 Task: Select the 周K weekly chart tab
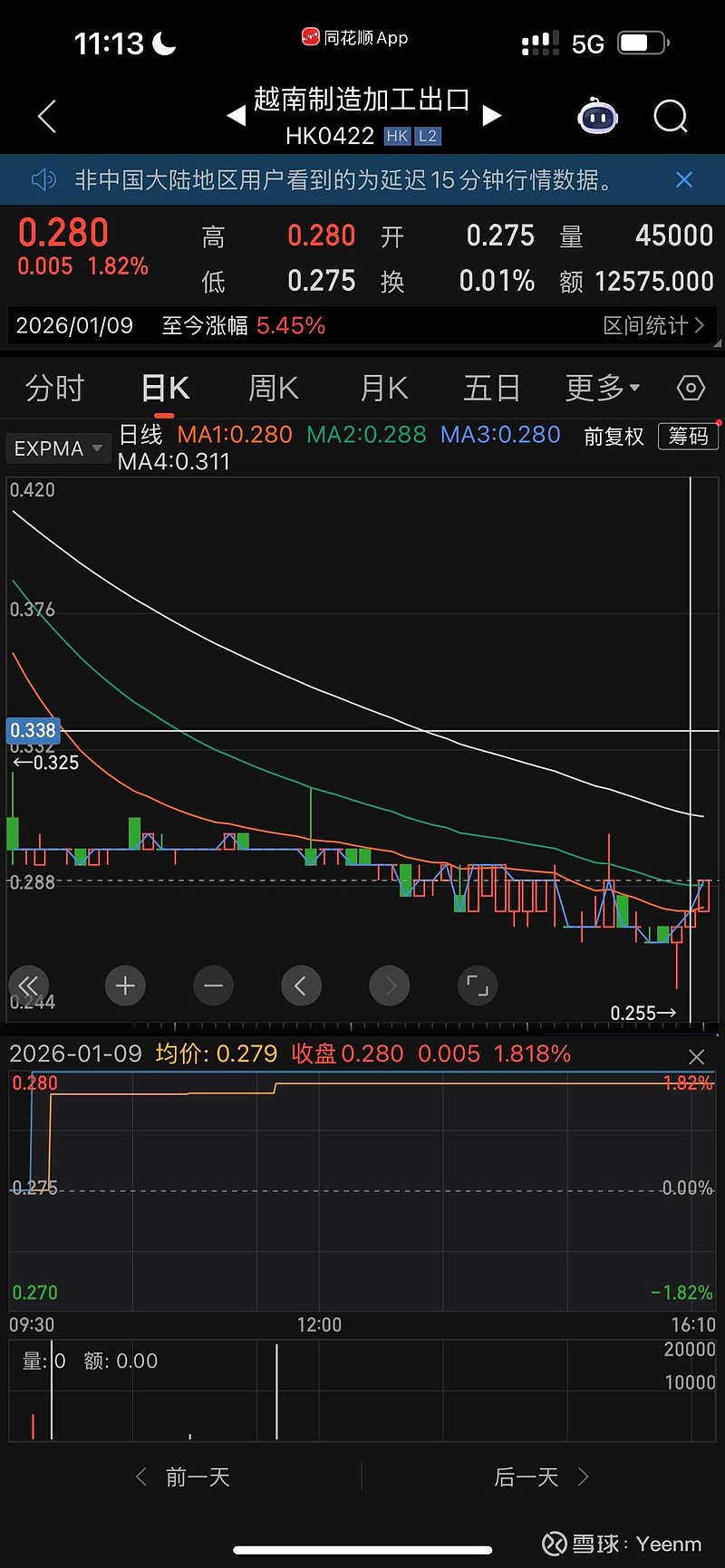tap(273, 389)
